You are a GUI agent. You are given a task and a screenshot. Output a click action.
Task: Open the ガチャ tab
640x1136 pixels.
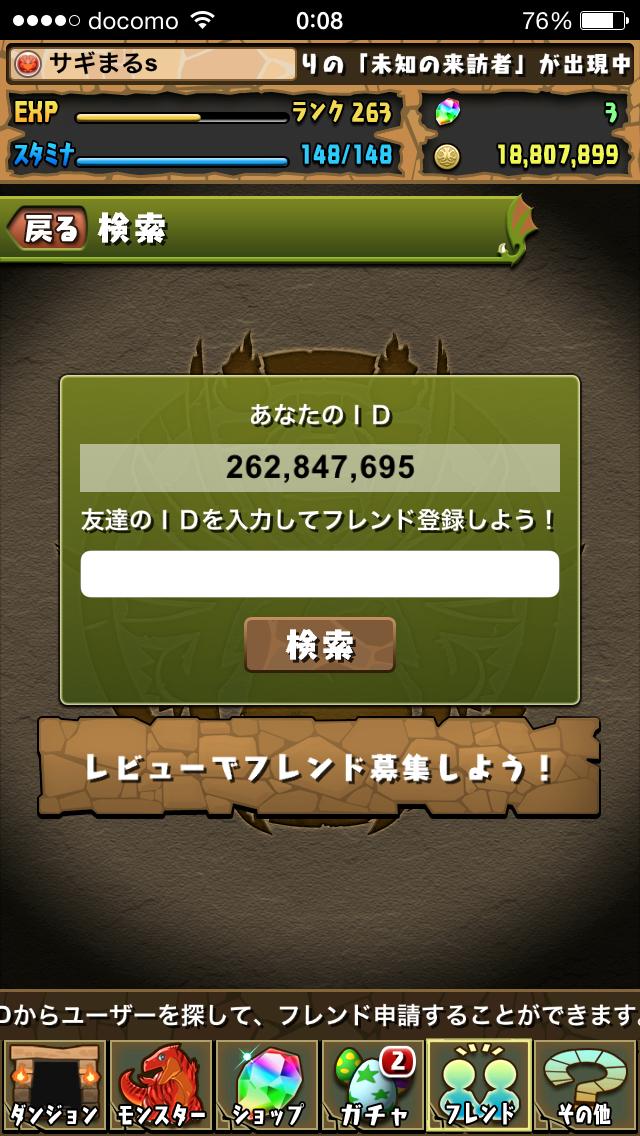pyautogui.click(x=372, y=1085)
